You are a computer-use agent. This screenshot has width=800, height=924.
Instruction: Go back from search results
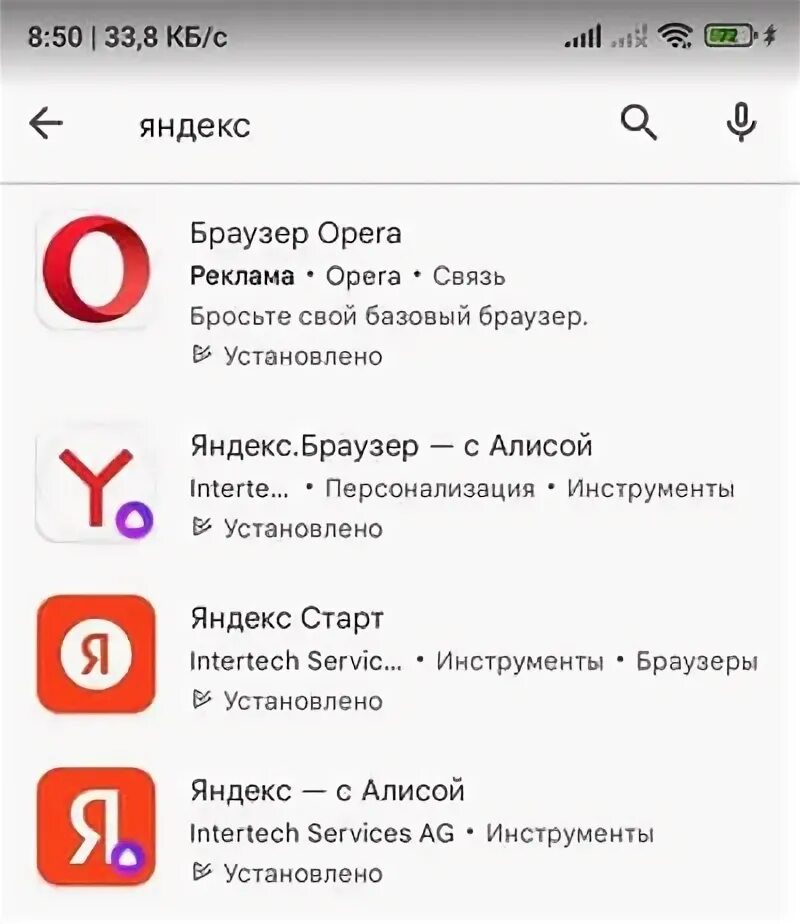(x=46, y=124)
